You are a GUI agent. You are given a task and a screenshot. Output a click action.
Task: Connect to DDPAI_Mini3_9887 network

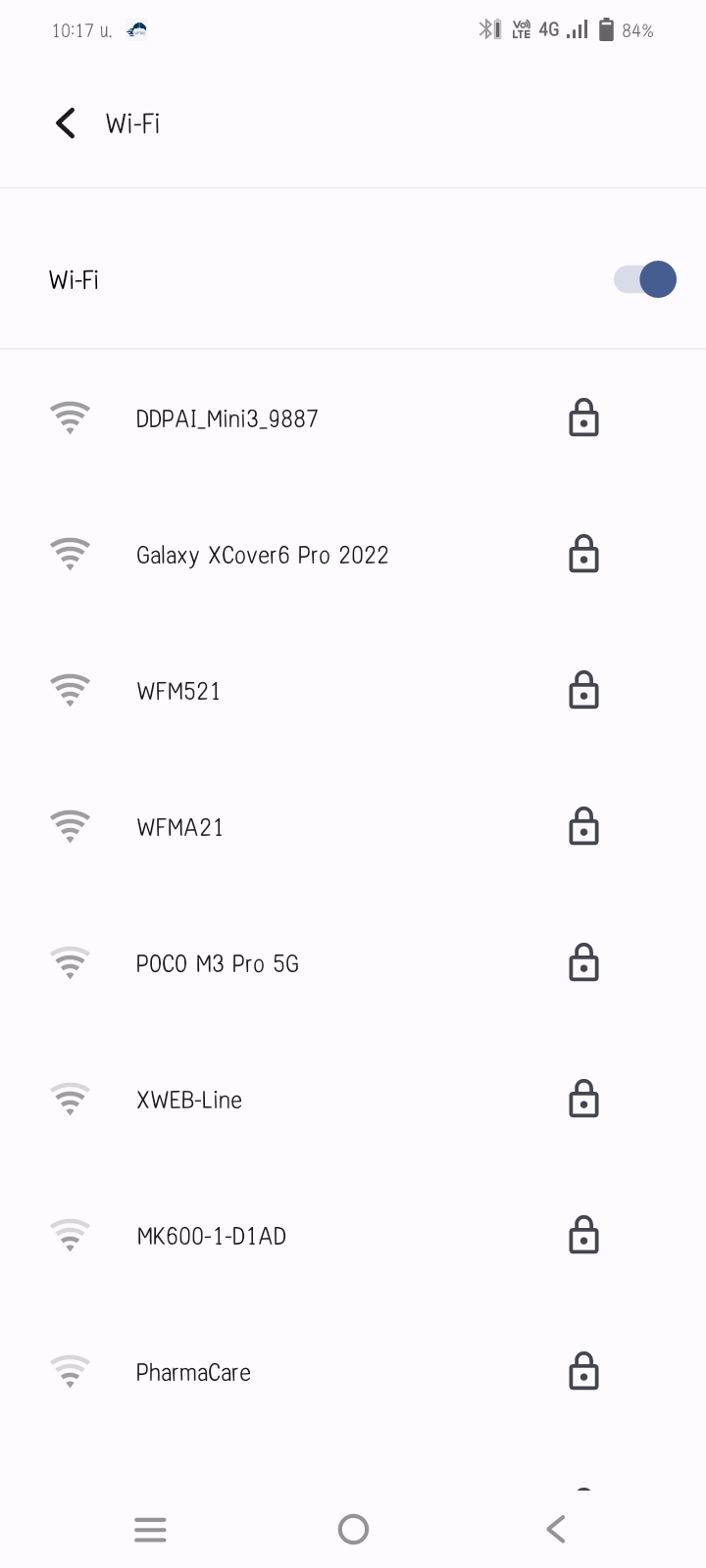point(227,419)
